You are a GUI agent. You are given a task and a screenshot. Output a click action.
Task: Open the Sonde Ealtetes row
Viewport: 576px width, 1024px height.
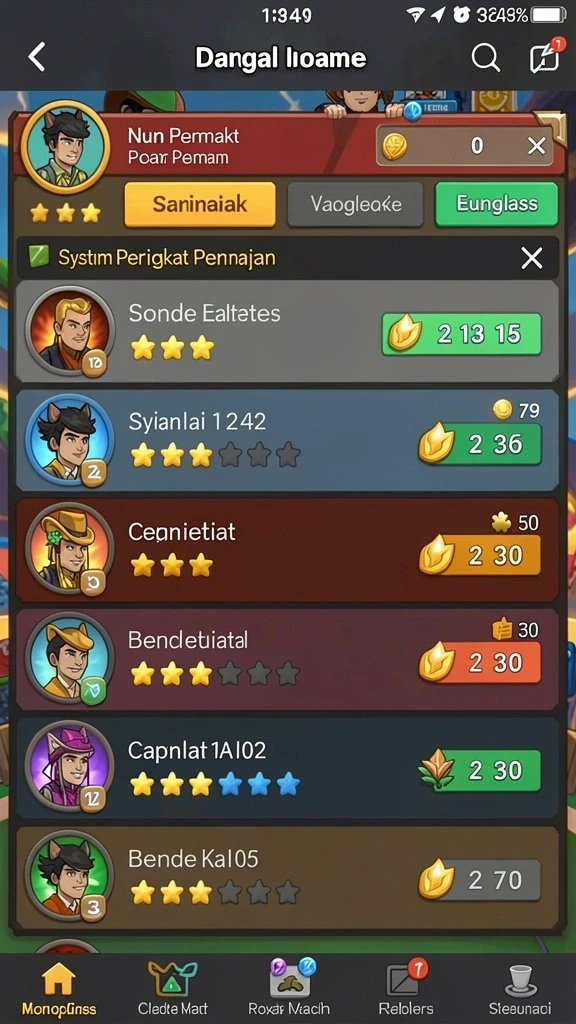pyautogui.click(x=287, y=331)
